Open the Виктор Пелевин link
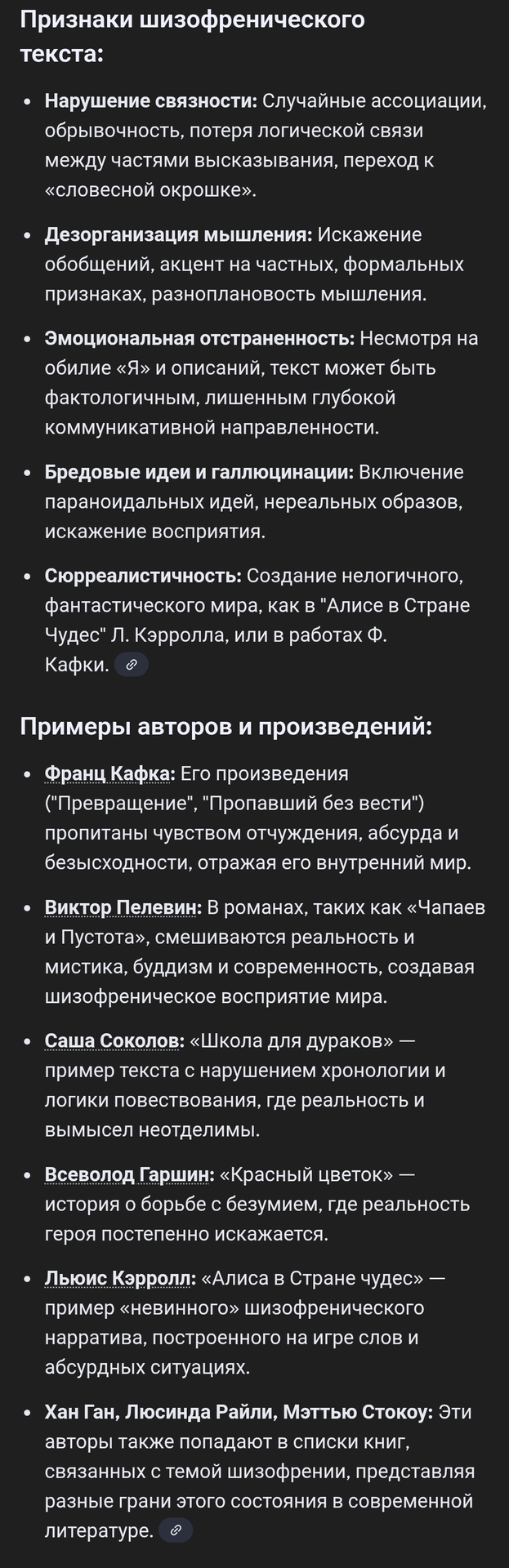Image resolution: width=509 pixels, height=1568 pixels. point(123,907)
